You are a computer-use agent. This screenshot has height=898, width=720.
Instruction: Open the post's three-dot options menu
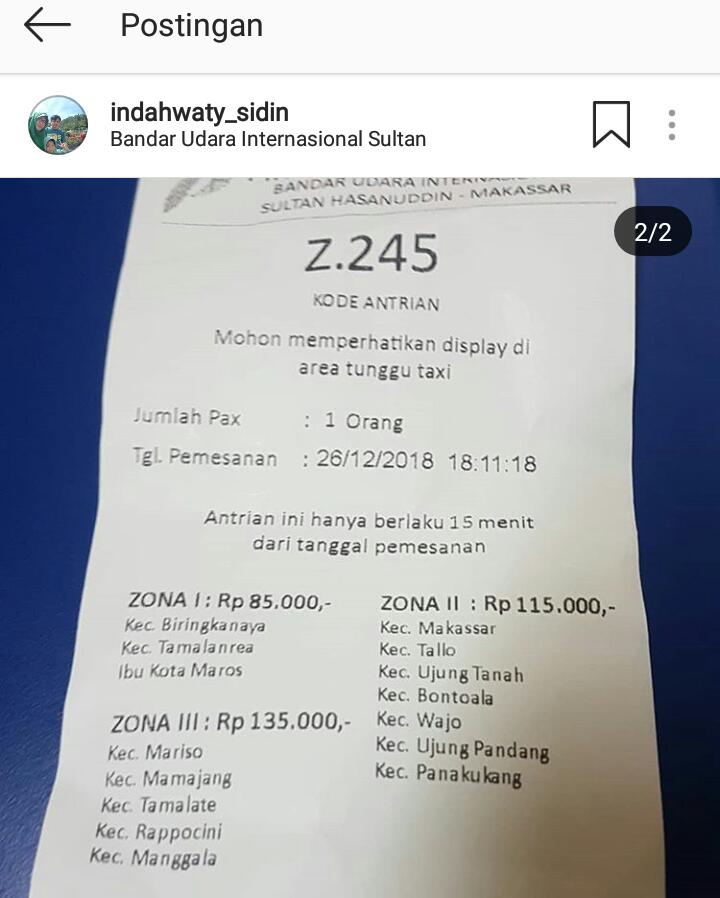click(672, 125)
